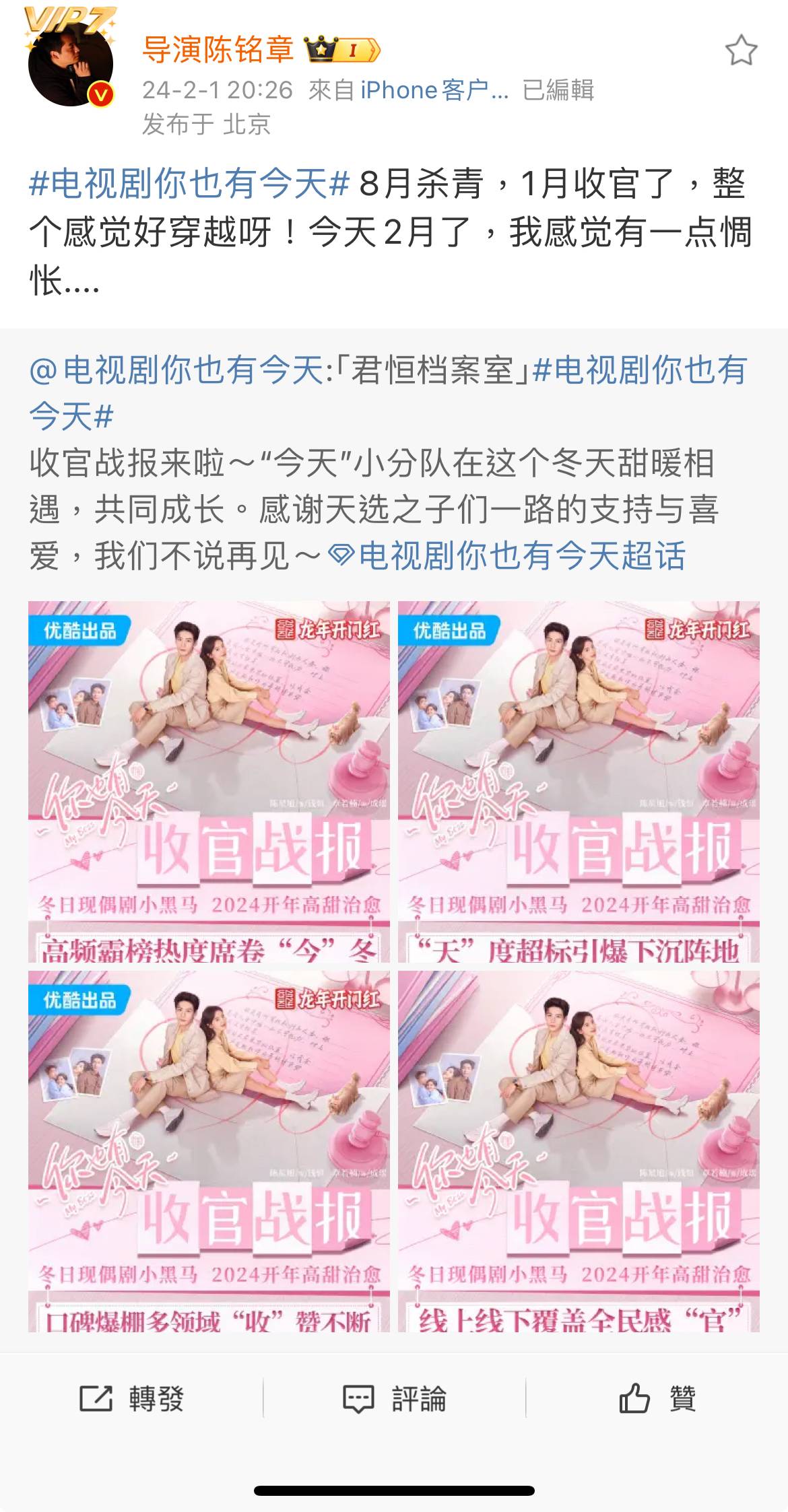Screen dimensions: 788x1512
Task: Open hashtag #电视剧你也有今天# in the main post
Action: coord(189,183)
